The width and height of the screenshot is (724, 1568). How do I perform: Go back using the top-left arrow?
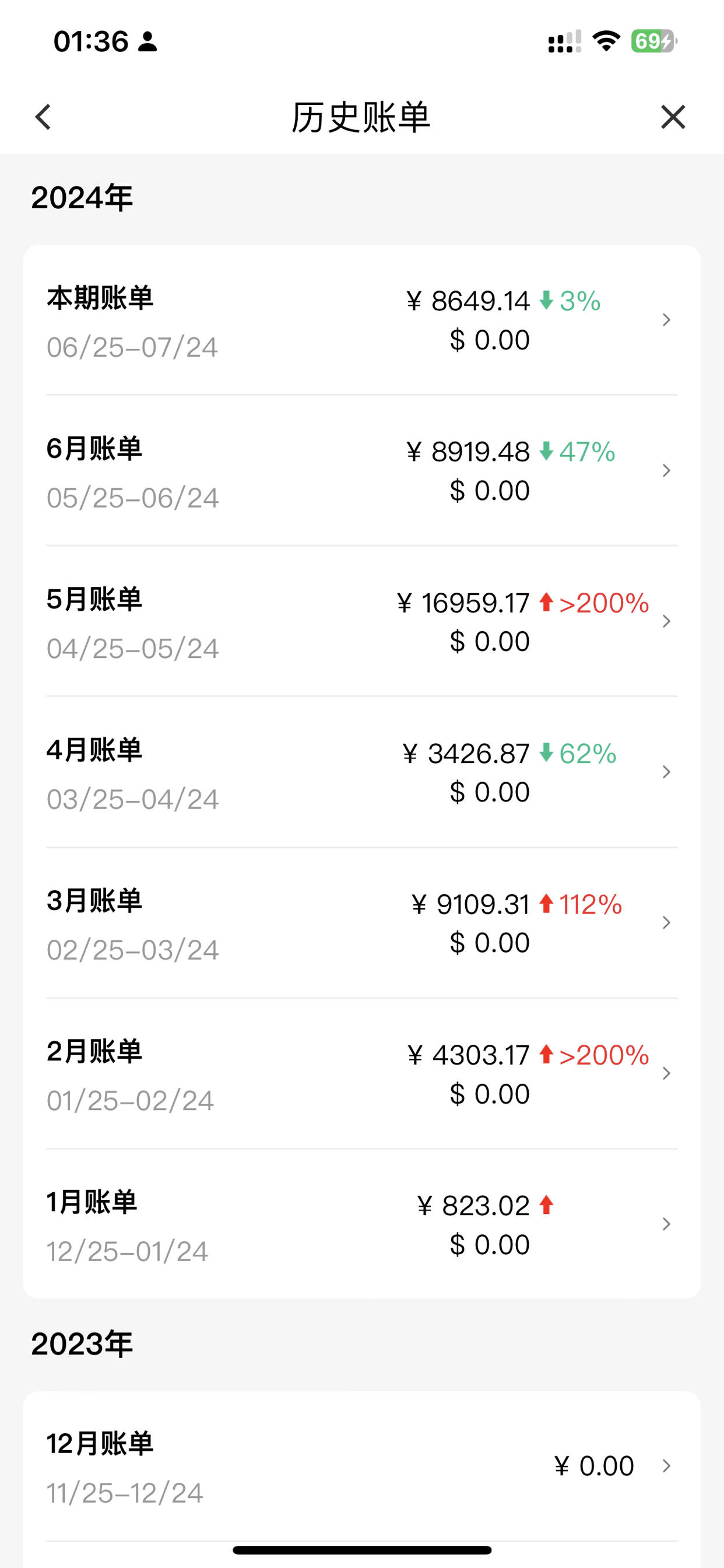[43, 117]
